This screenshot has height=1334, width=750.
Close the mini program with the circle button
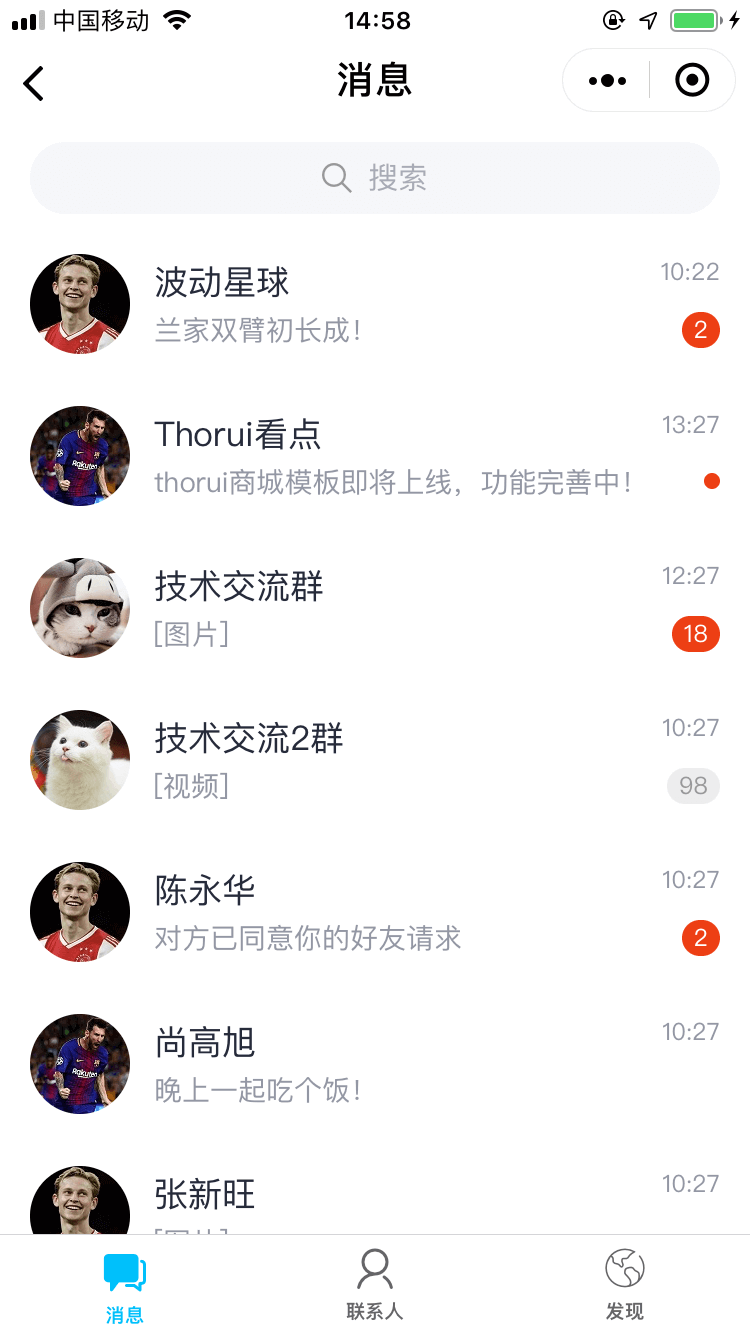692,81
